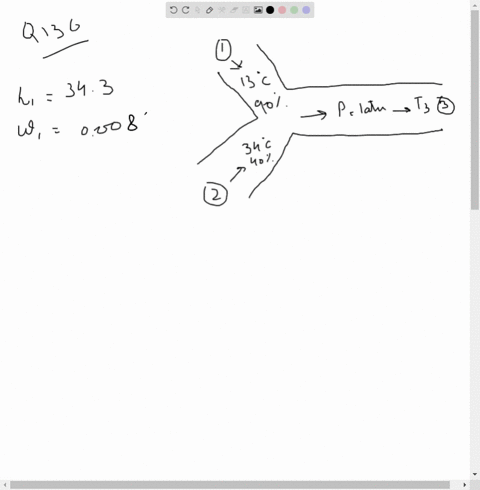Select the green ink color
This screenshot has width=480, height=490.
294,10
